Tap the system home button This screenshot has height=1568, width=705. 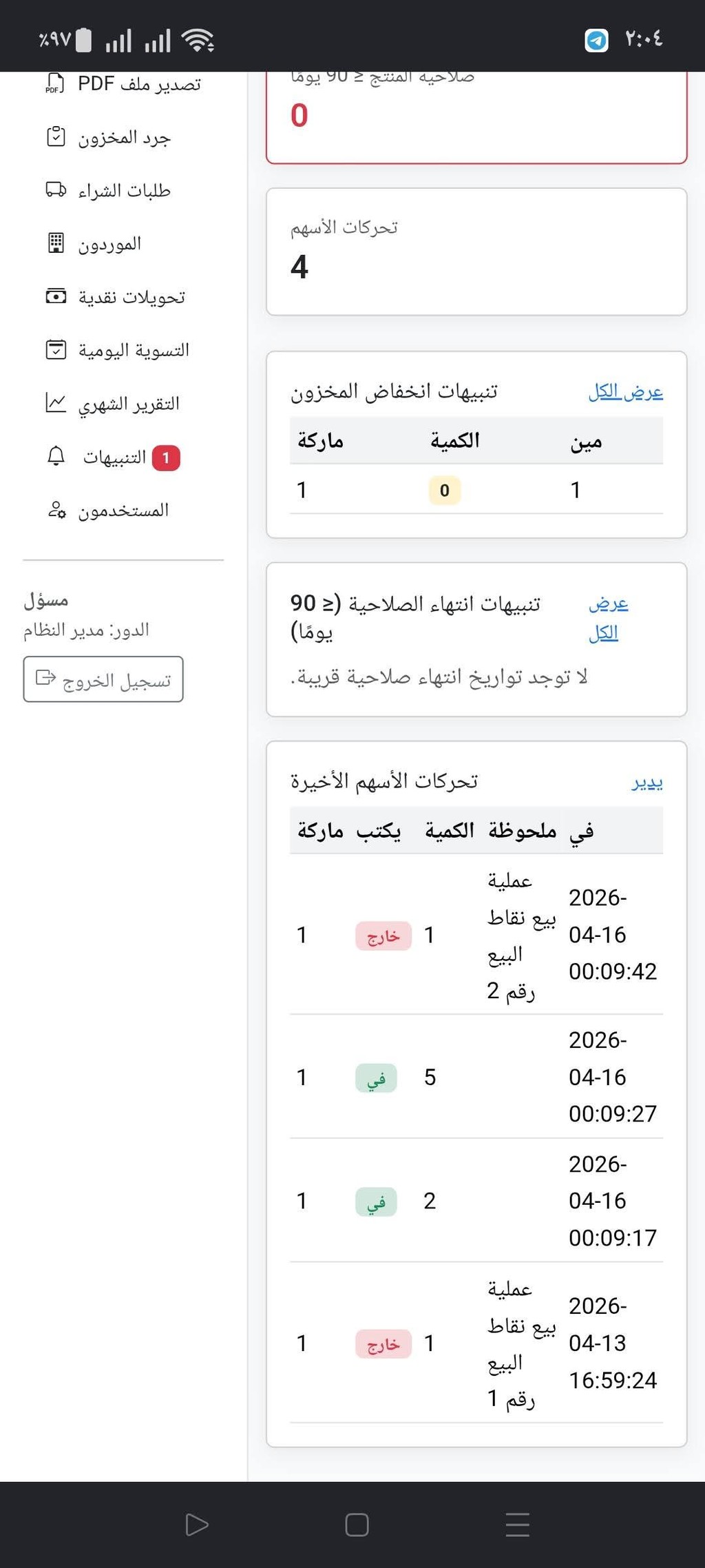(357, 1525)
